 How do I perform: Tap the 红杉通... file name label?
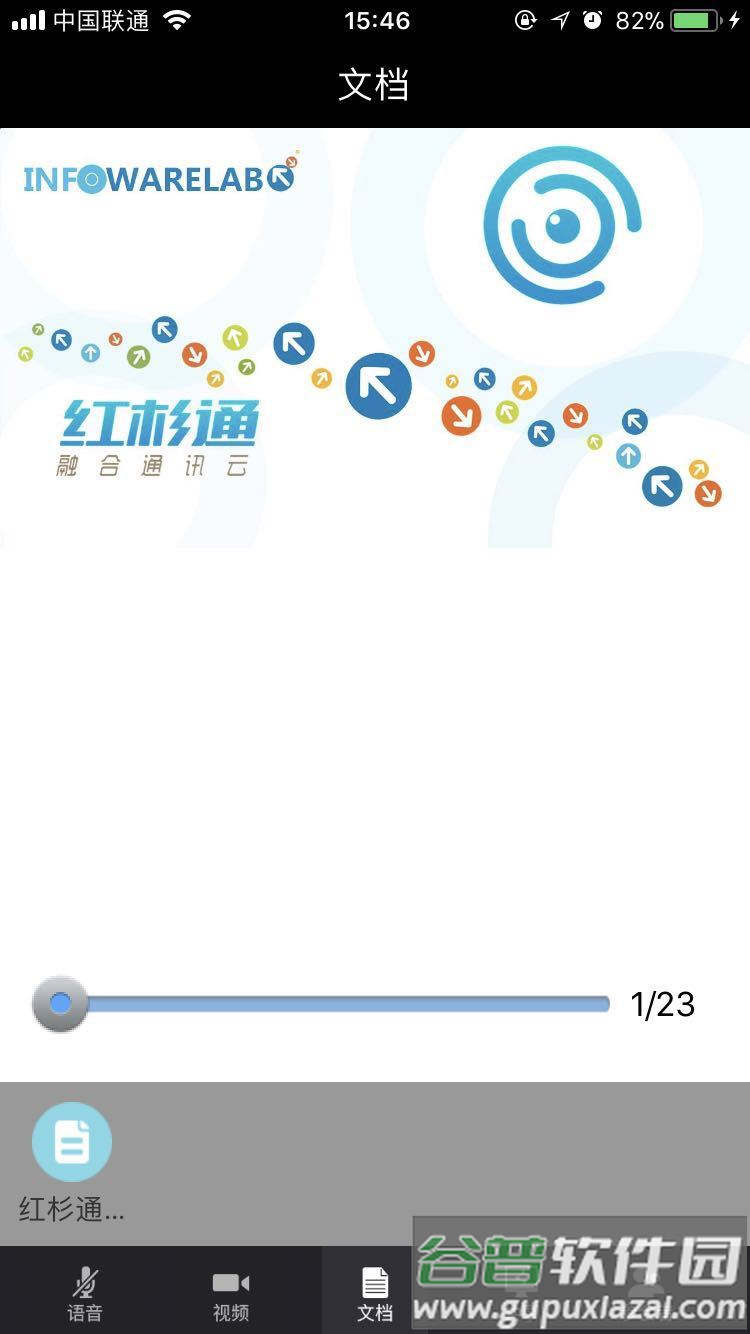click(70, 1210)
